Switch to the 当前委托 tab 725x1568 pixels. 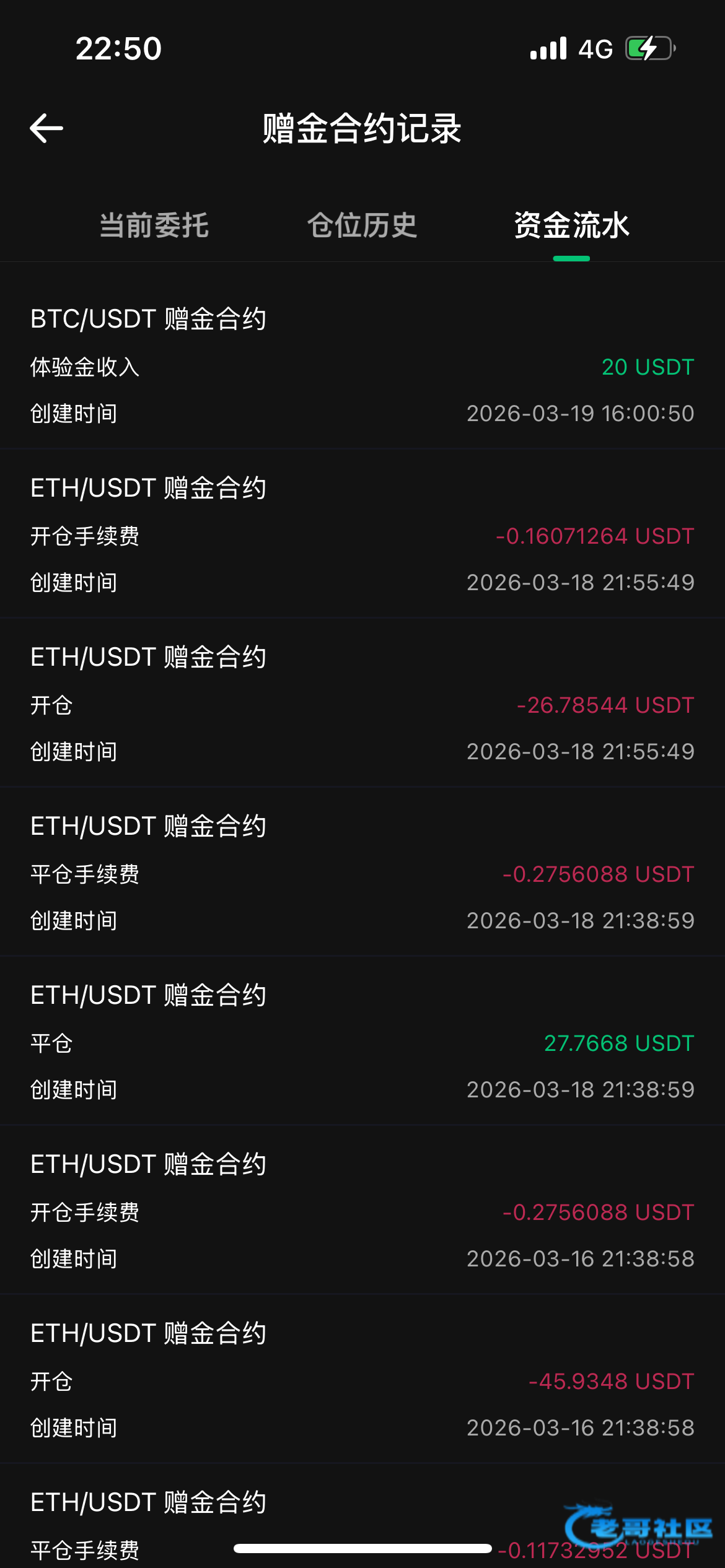[154, 225]
